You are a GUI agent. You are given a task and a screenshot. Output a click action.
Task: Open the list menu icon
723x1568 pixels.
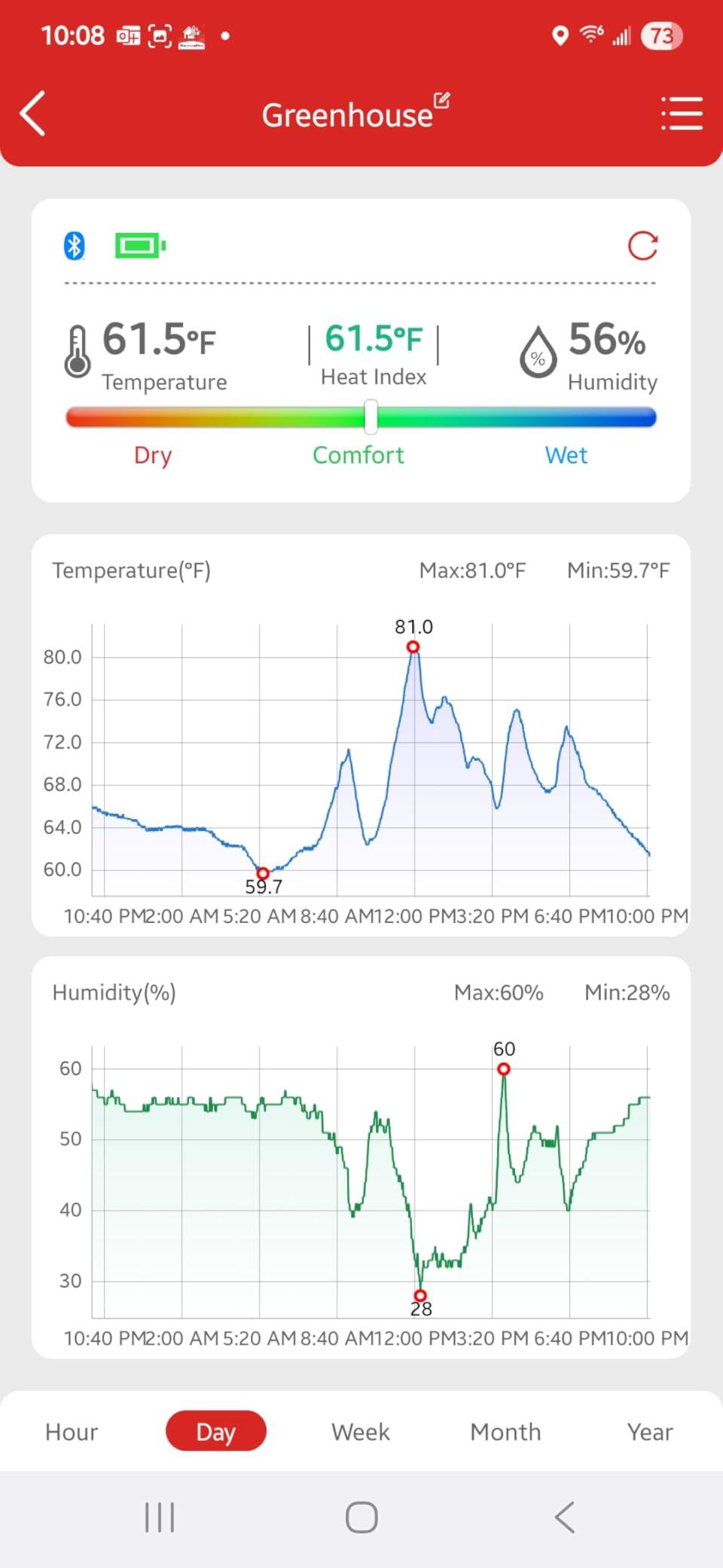tap(682, 113)
